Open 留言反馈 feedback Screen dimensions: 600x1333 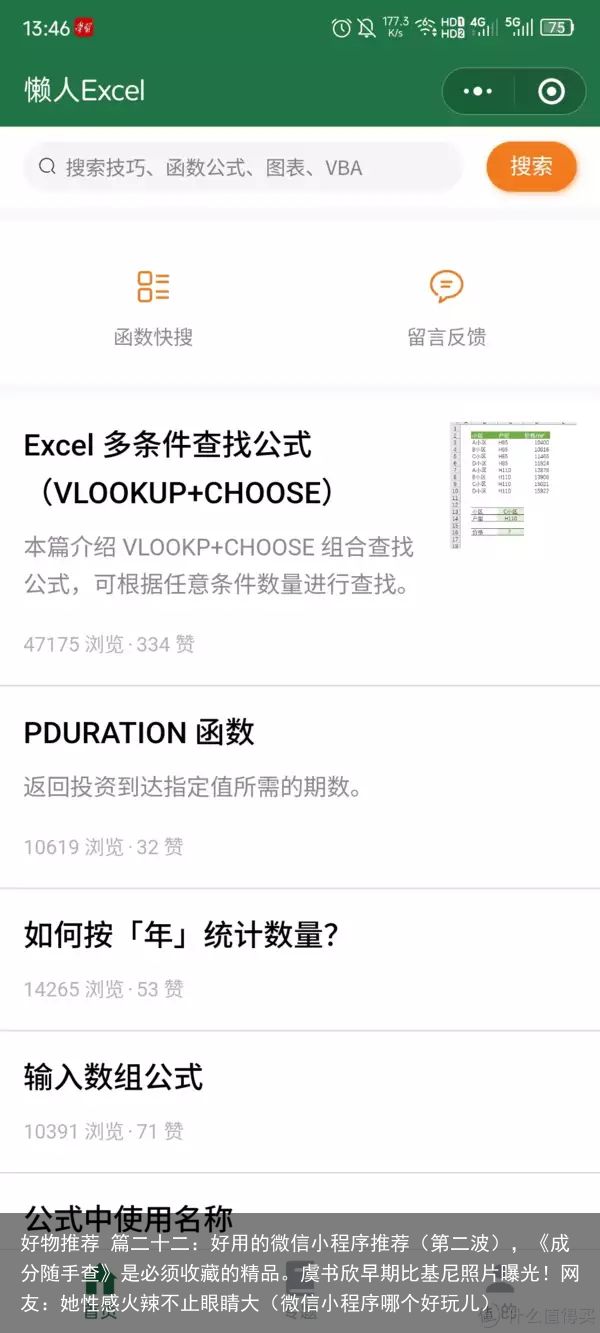pyautogui.click(x=446, y=306)
